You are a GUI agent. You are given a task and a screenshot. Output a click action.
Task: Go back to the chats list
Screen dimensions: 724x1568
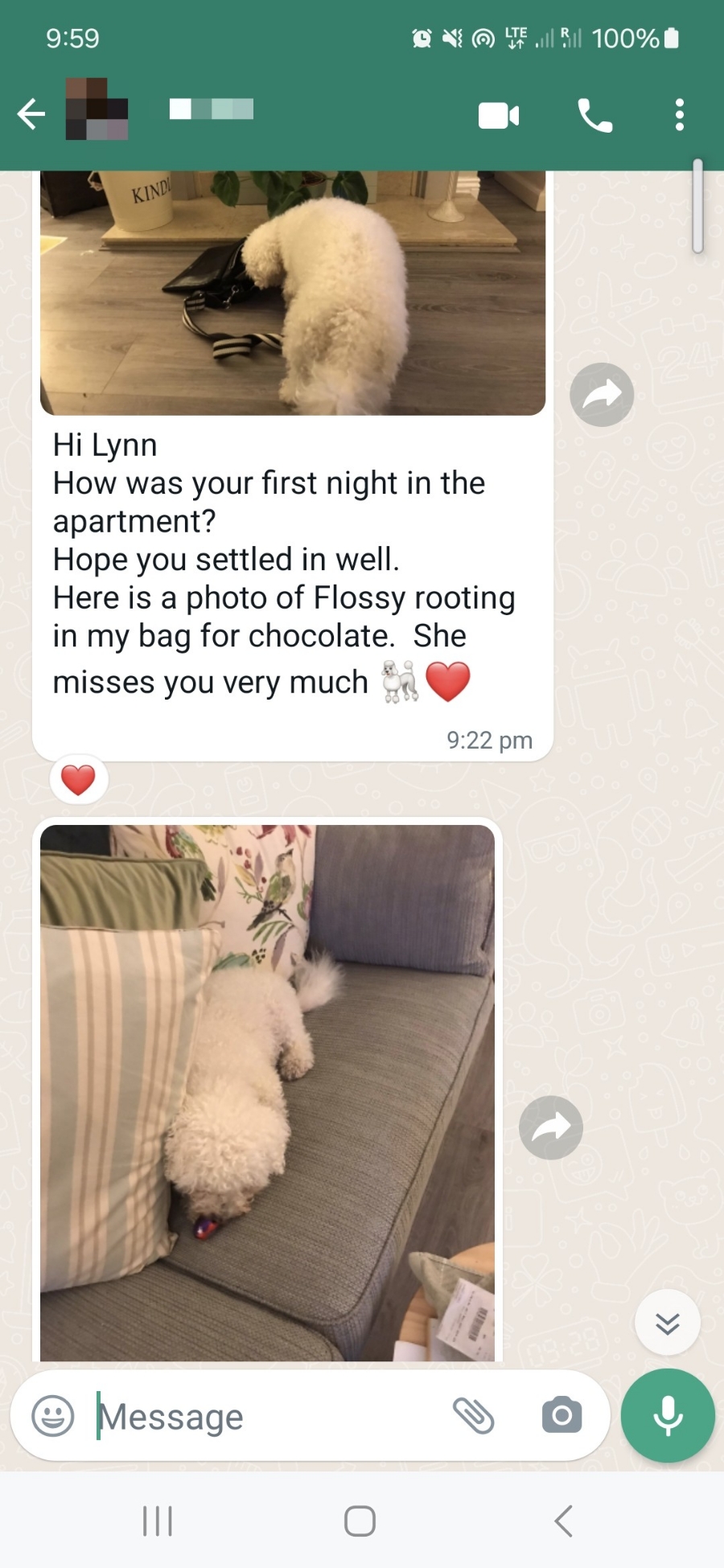(31, 114)
